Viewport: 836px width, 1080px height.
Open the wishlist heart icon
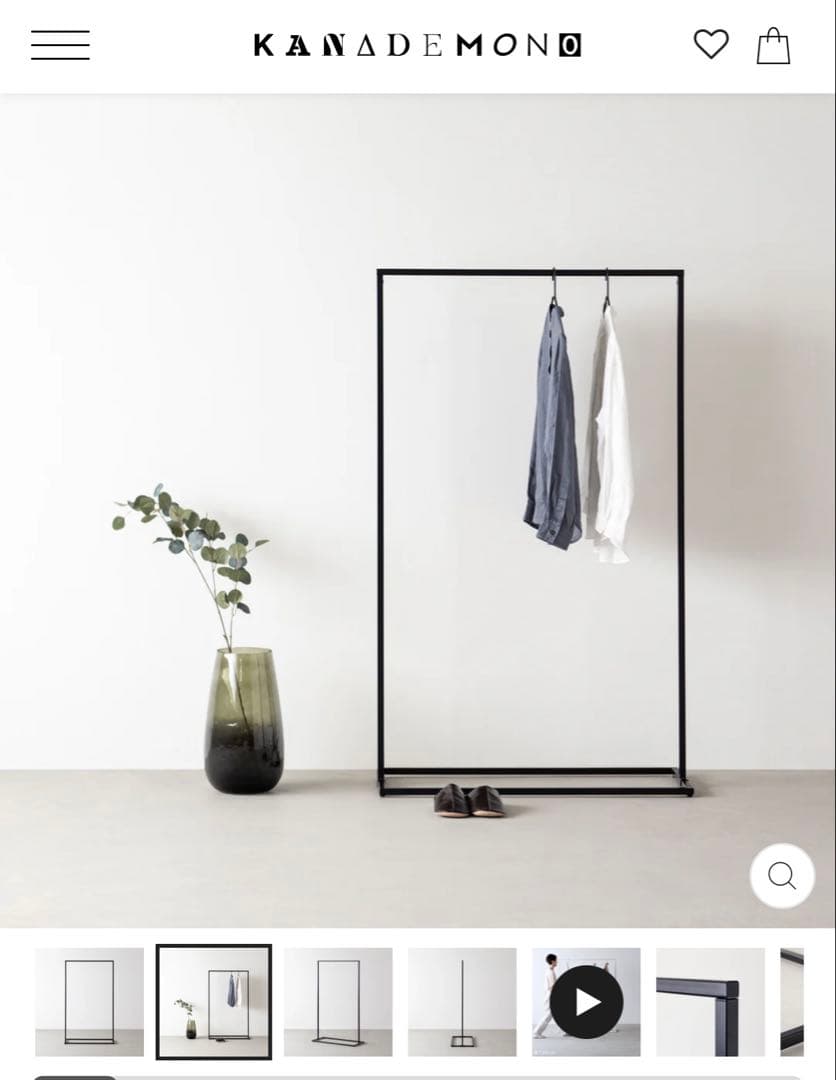point(711,44)
